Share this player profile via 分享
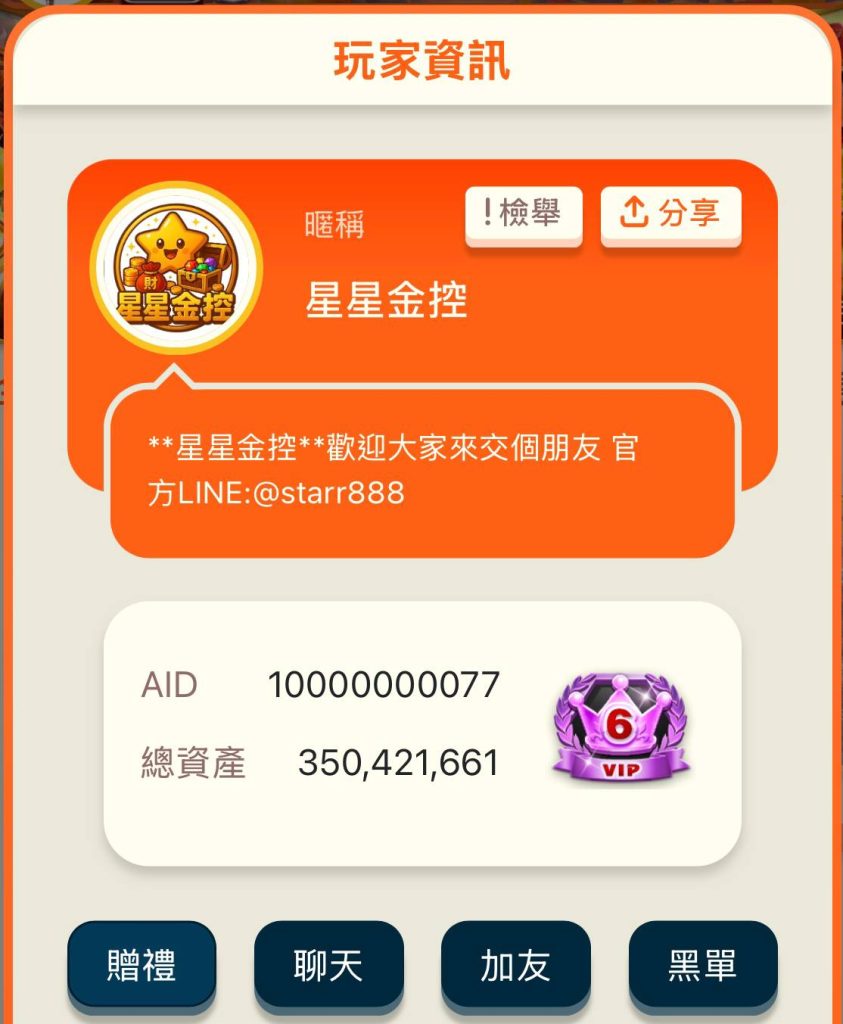This screenshot has width=843, height=1024. pyautogui.click(x=671, y=214)
